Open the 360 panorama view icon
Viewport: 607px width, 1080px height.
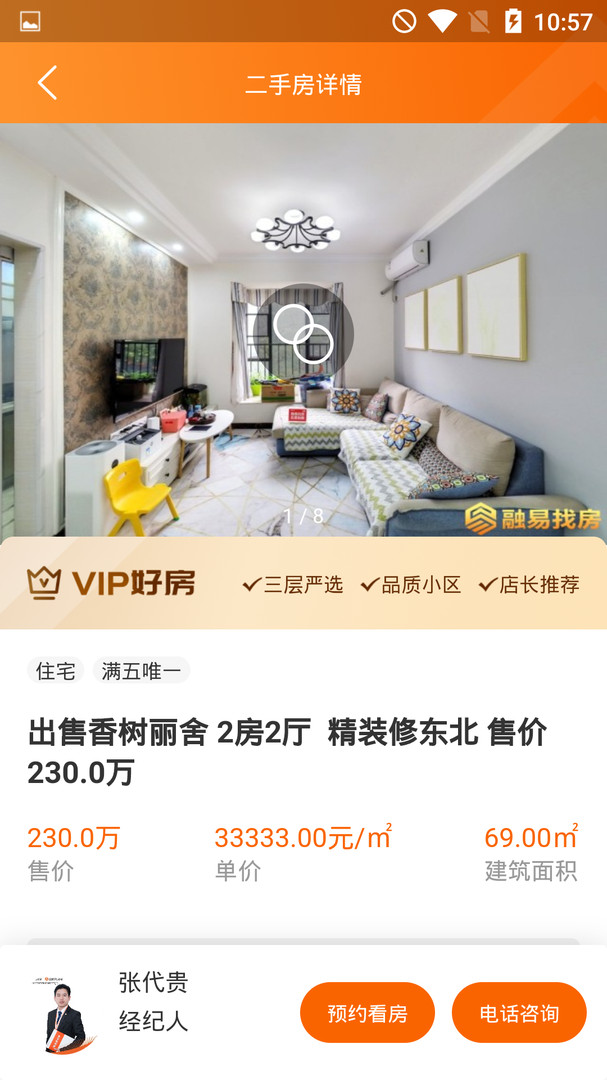pyautogui.click(x=303, y=333)
